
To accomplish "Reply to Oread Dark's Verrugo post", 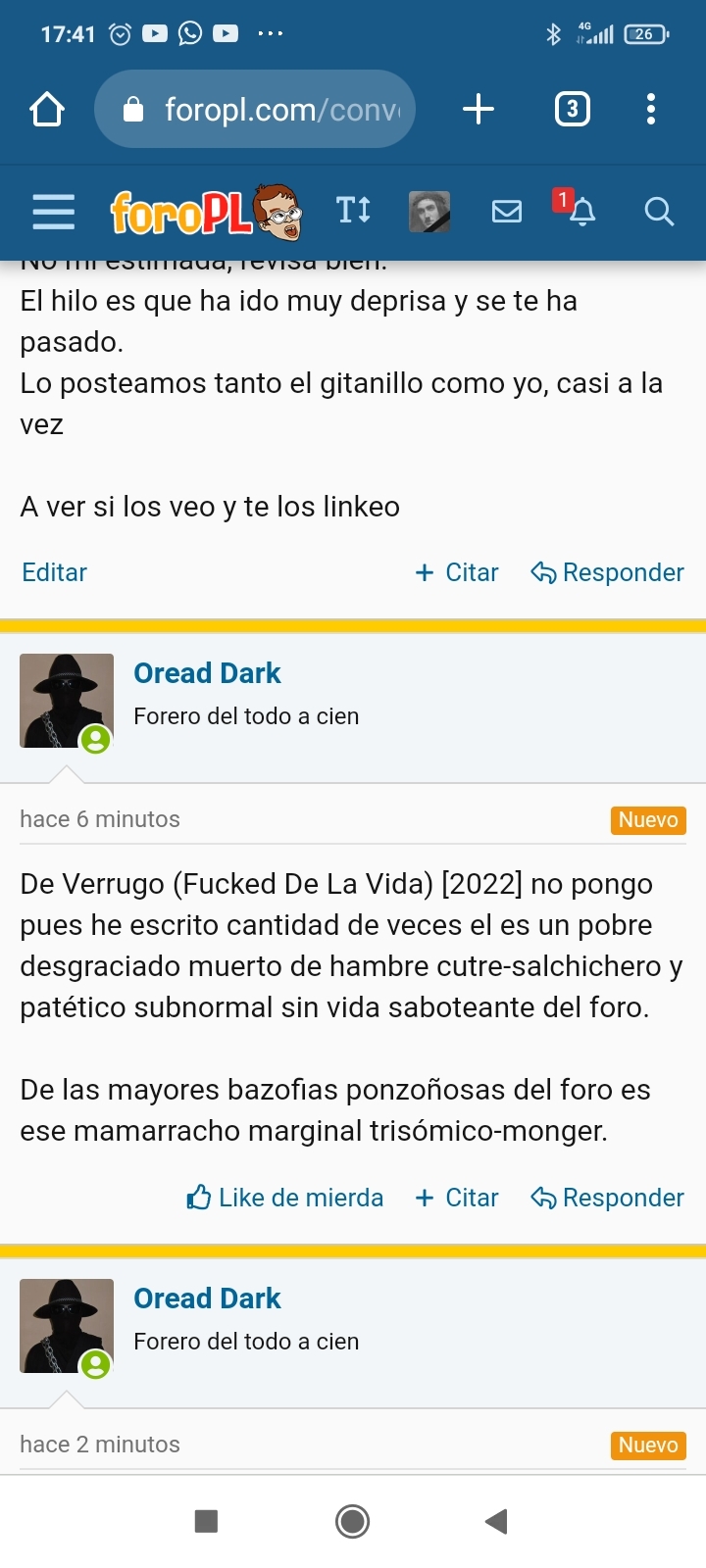I will (607, 1198).
